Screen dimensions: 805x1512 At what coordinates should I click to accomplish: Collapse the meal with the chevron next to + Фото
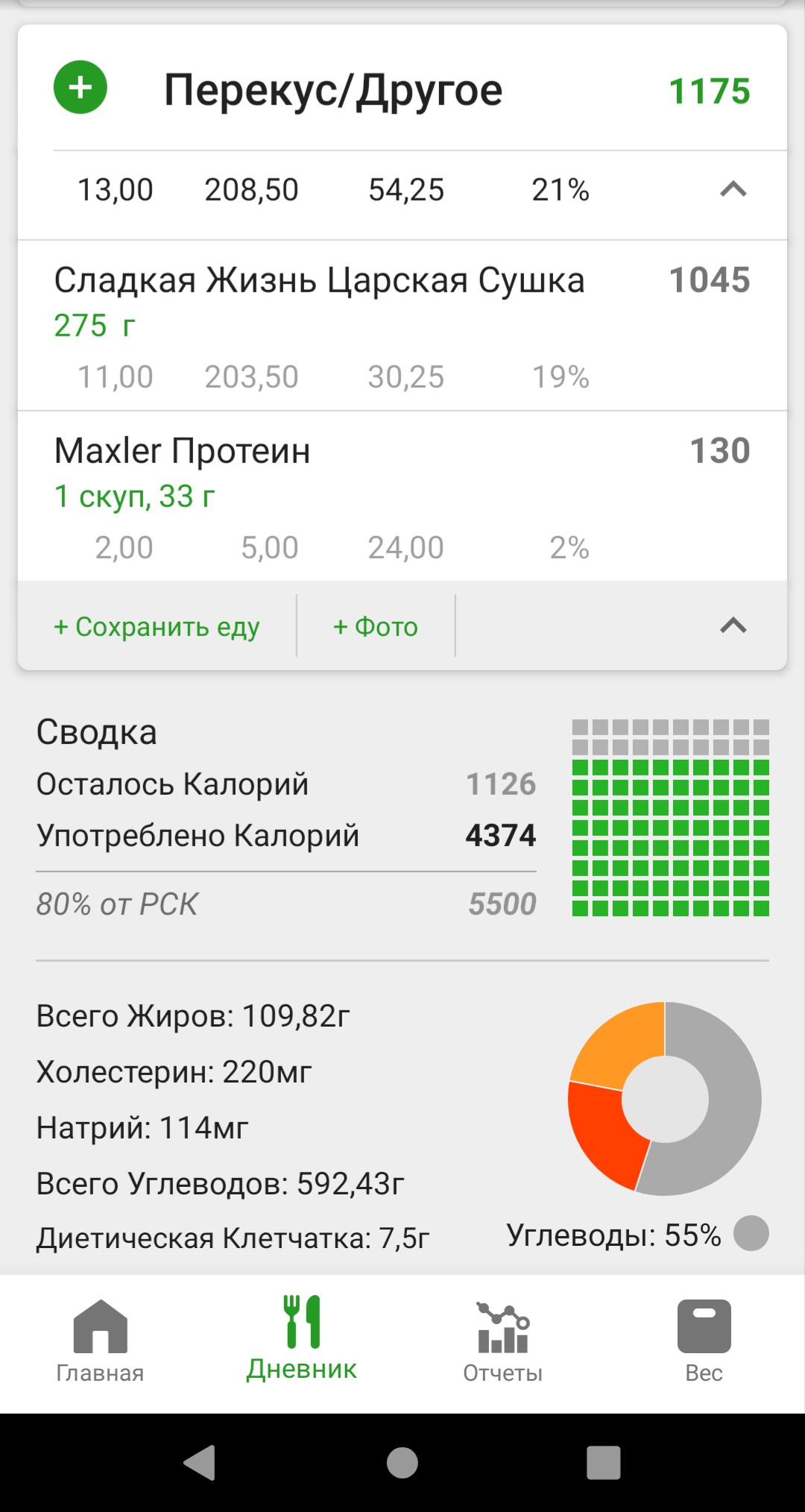pyautogui.click(x=733, y=626)
